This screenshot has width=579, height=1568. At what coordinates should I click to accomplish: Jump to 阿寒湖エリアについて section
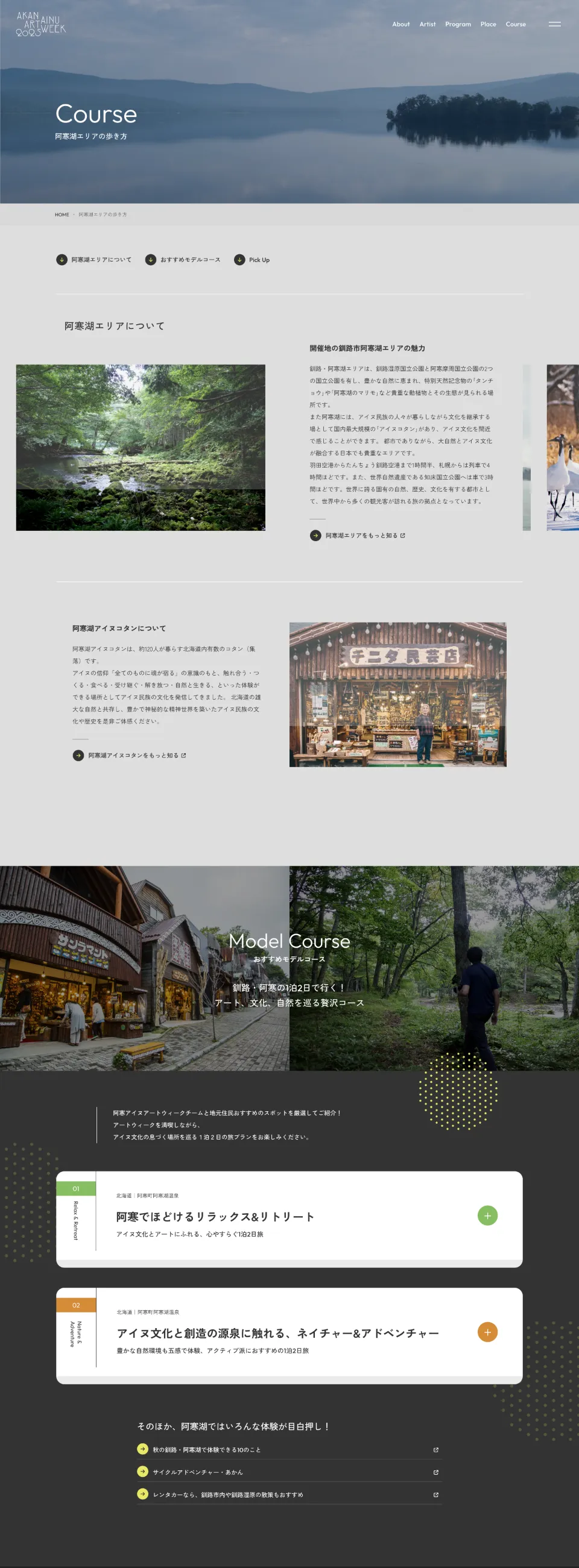click(x=95, y=260)
